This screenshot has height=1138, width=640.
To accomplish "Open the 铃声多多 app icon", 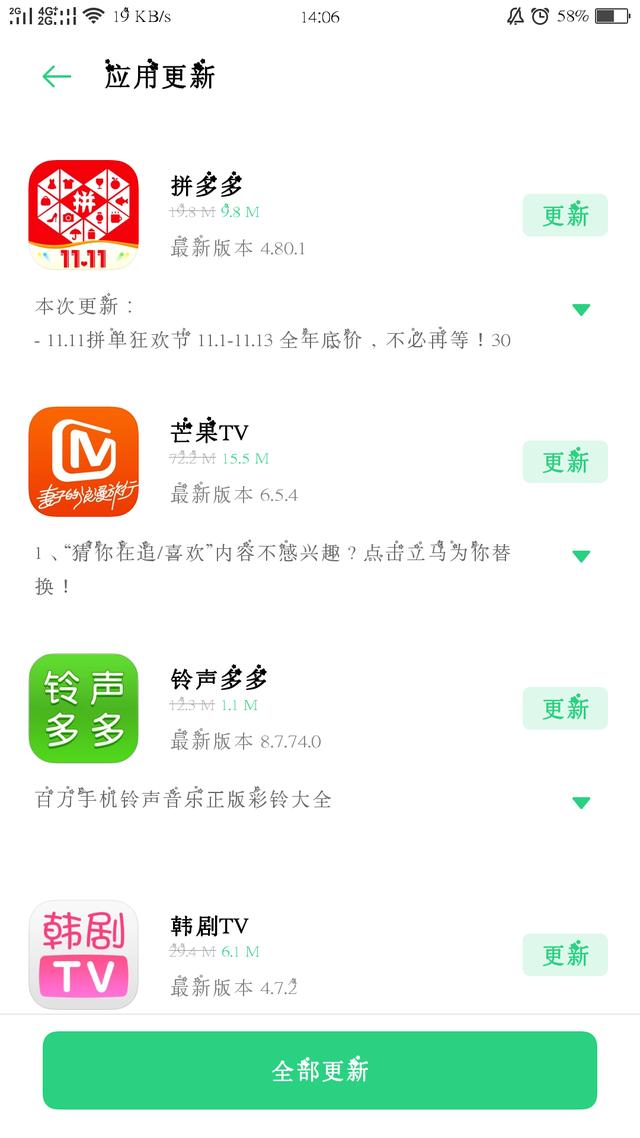I will (83, 708).
